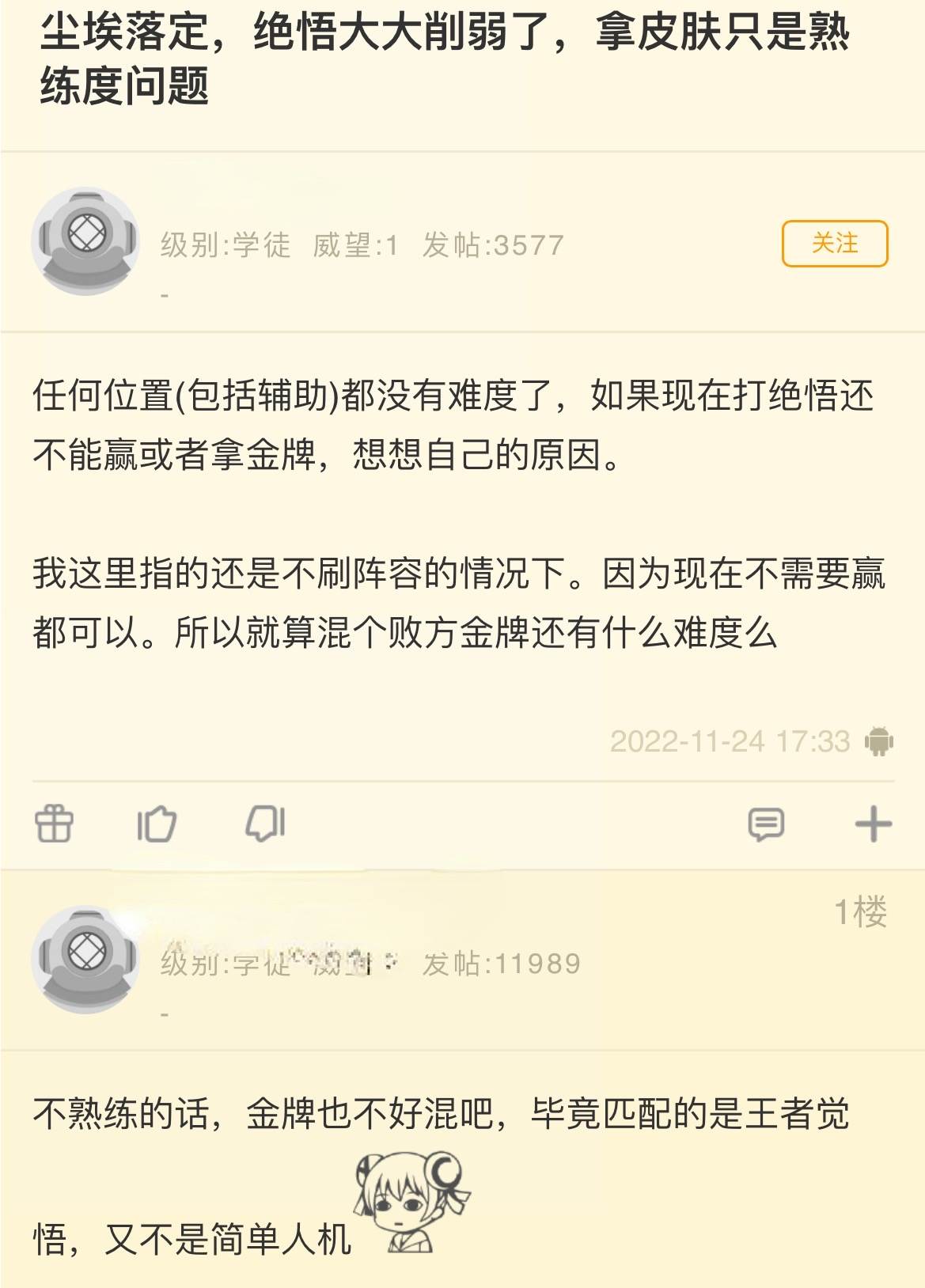
Task: Open the comment icon on the main post
Action: coord(765,824)
